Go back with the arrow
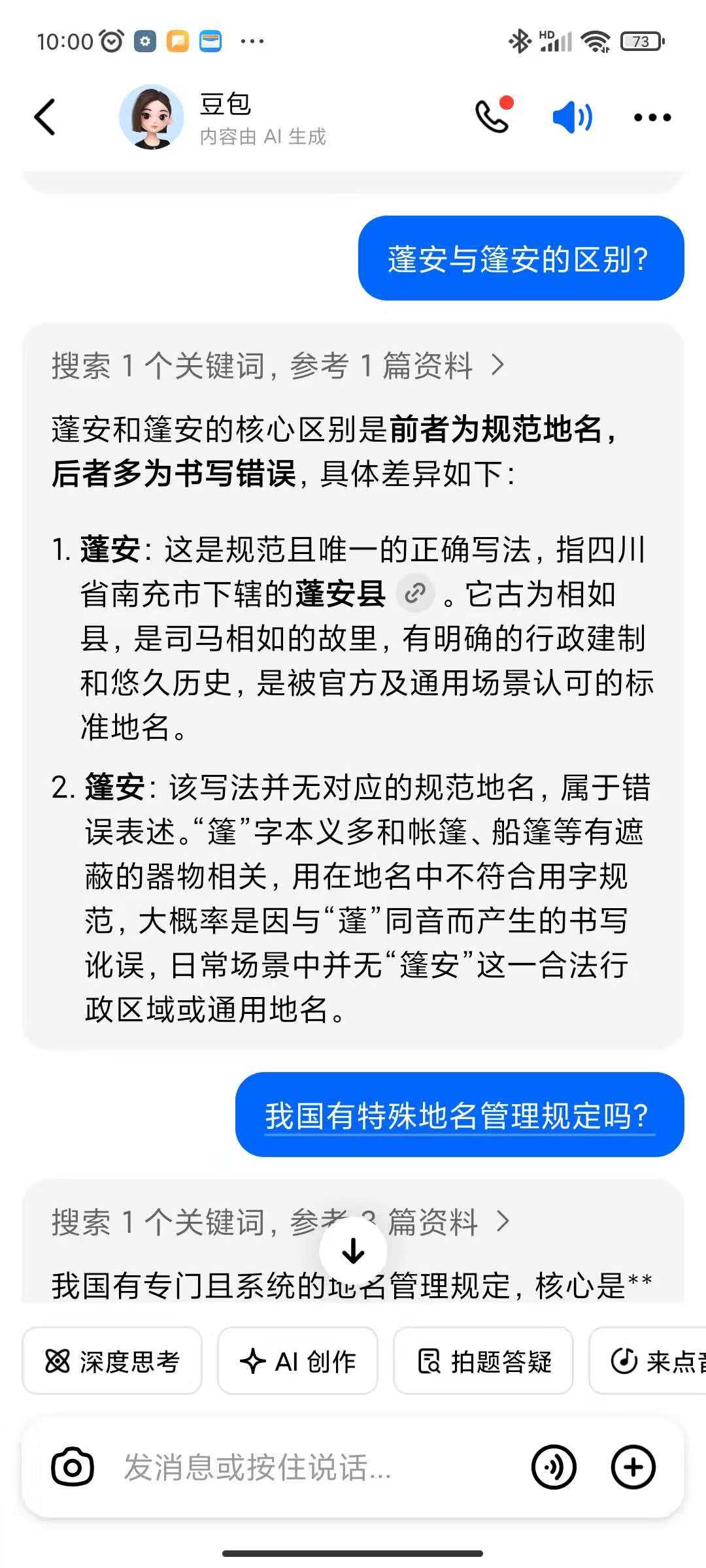The width and height of the screenshot is (706, 1568). coord(44,118)
